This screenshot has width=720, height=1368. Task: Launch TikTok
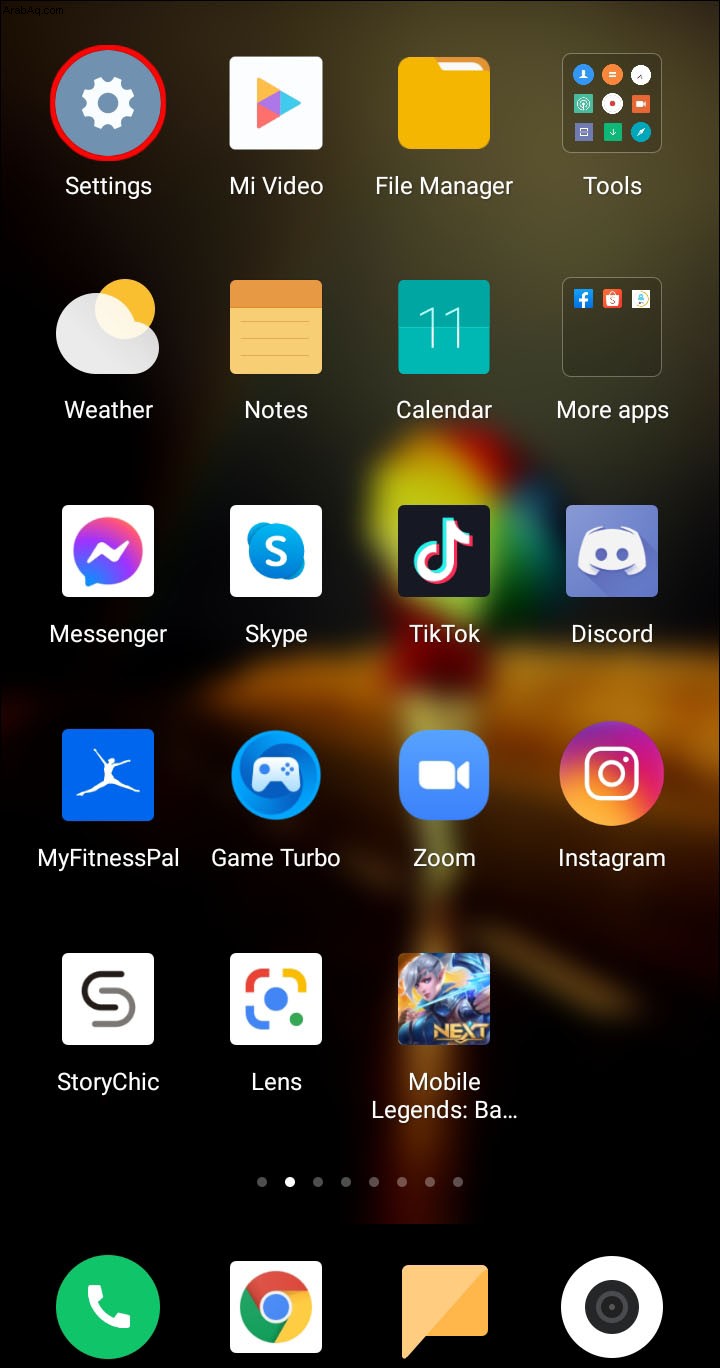tap(444, 551)
